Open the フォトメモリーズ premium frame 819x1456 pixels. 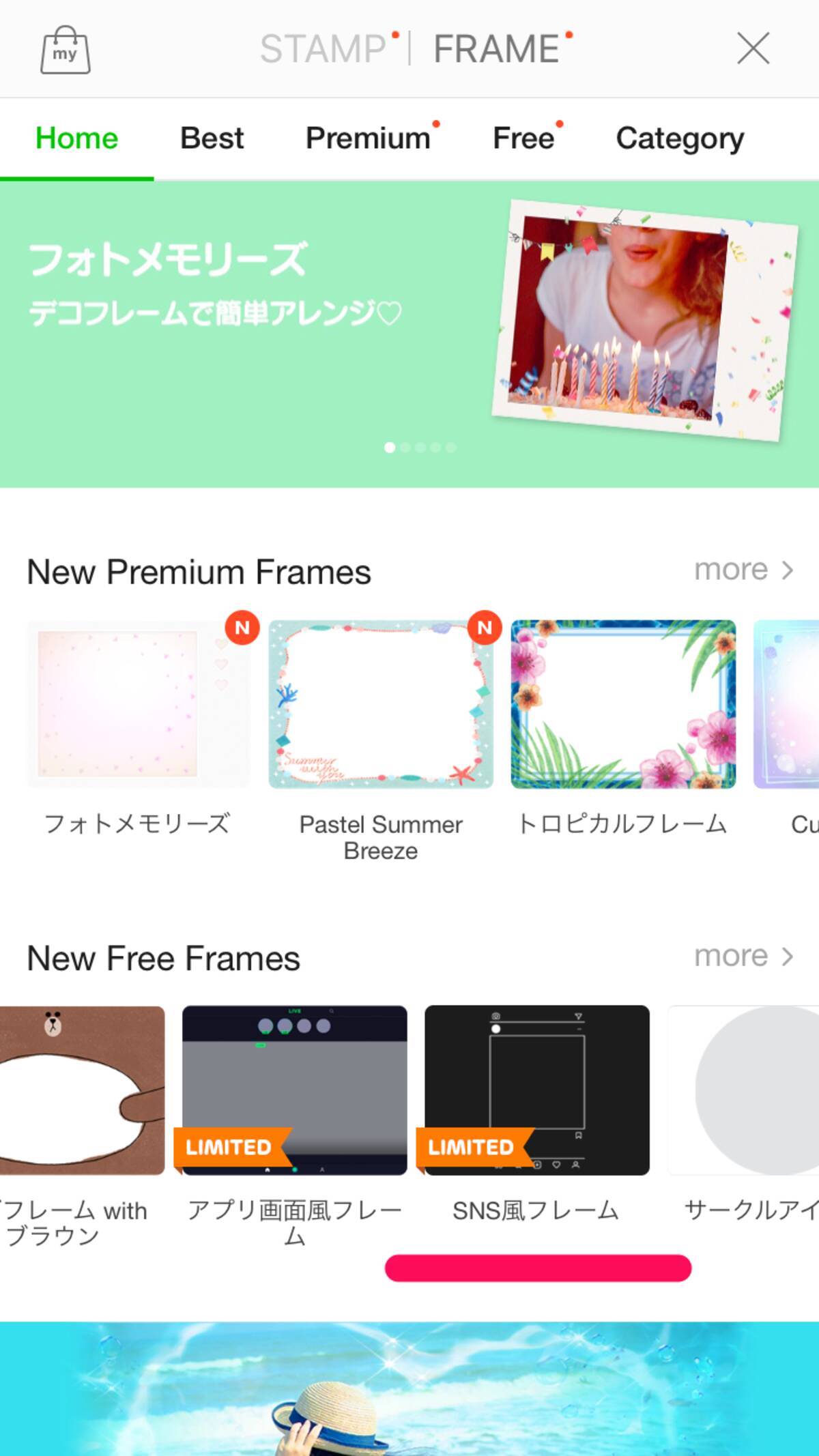[x=139, y=704]
